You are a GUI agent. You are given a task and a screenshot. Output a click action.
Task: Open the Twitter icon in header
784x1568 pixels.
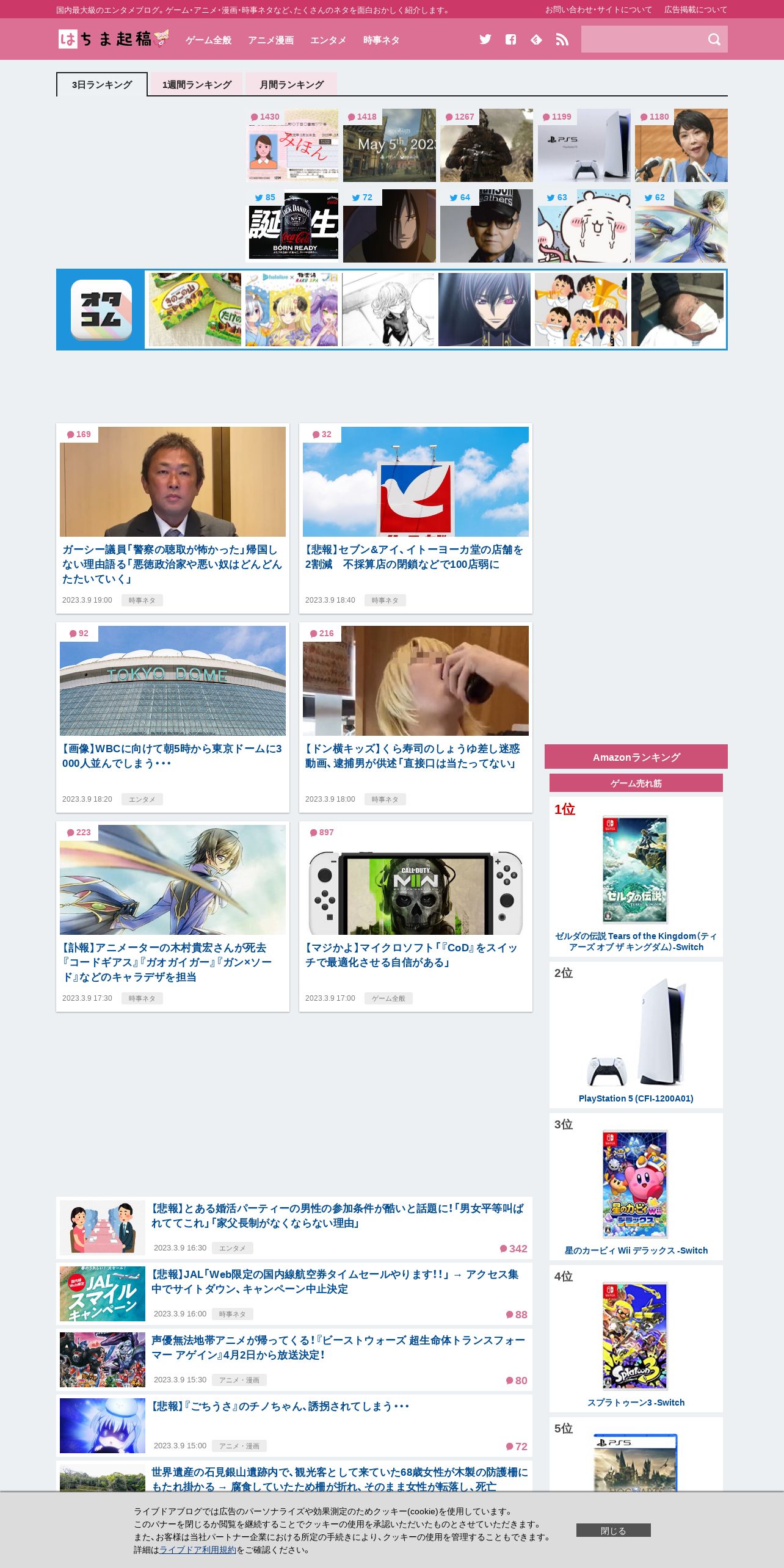click(485, 40)
